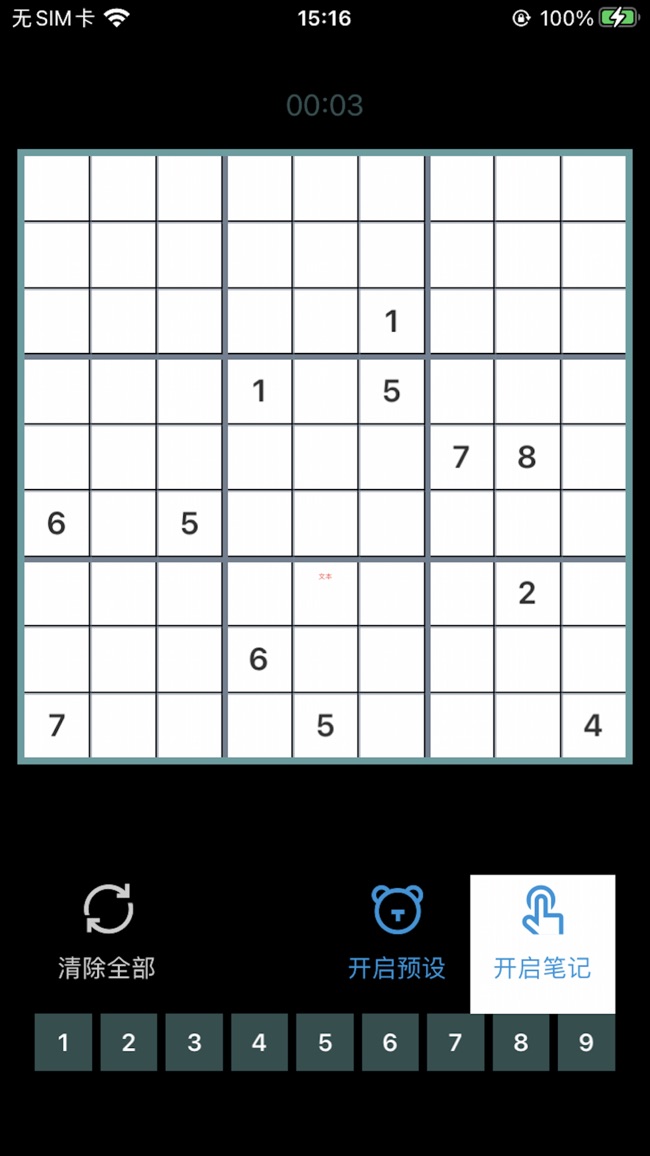The width and height of the screenshot is (650, 1156).
Task: Select number 2 on the keypad
Action: [129, 1042]
